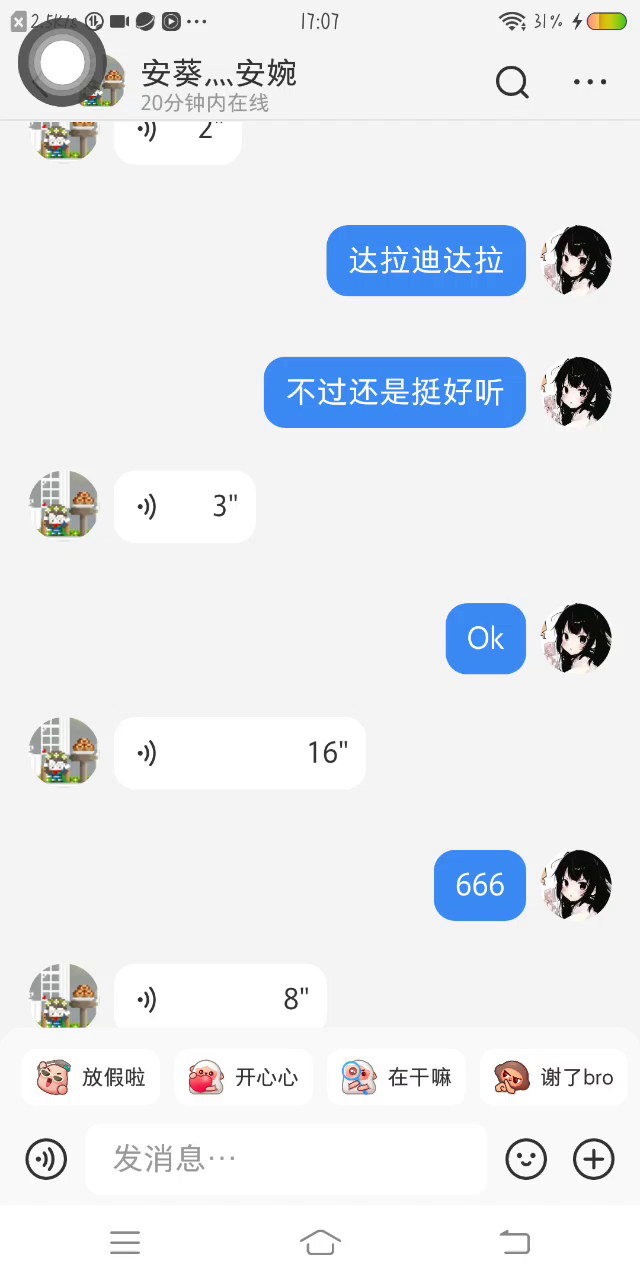Go to the system home screen
The height and width of the screenshot is (1280, 640).
pos(320,1242)
